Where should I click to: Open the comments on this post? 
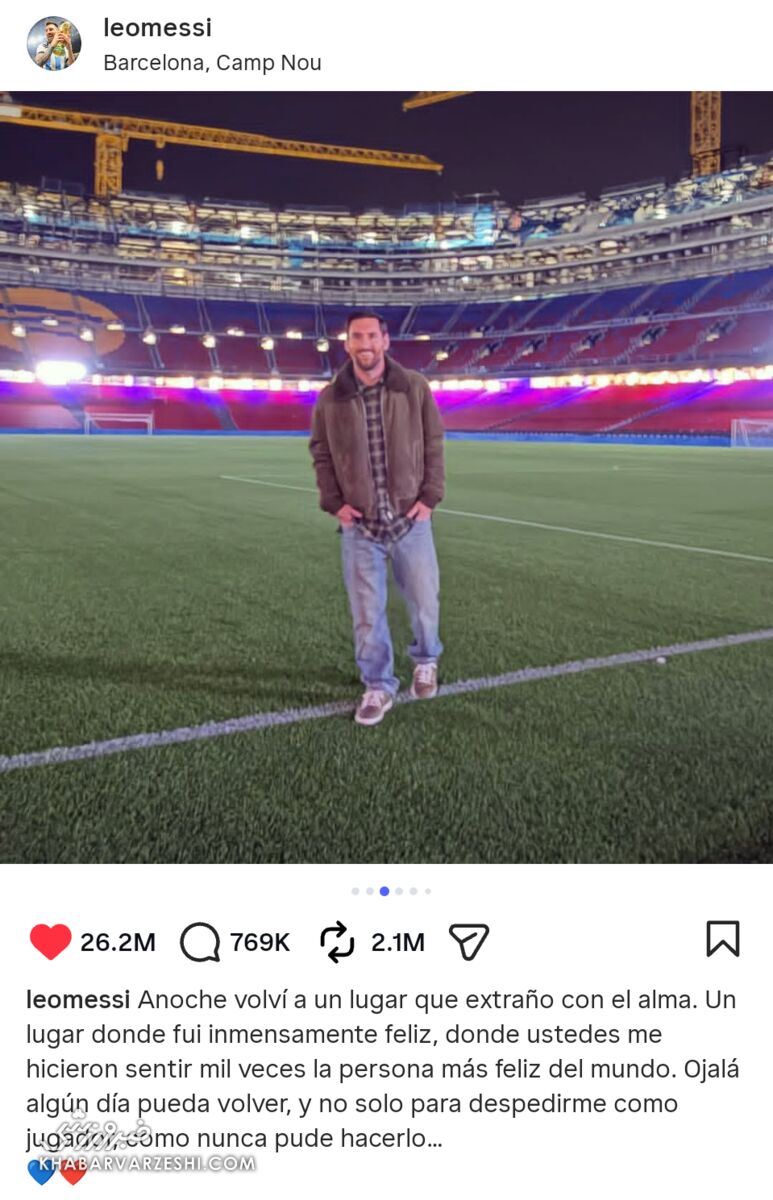point(199,942)
